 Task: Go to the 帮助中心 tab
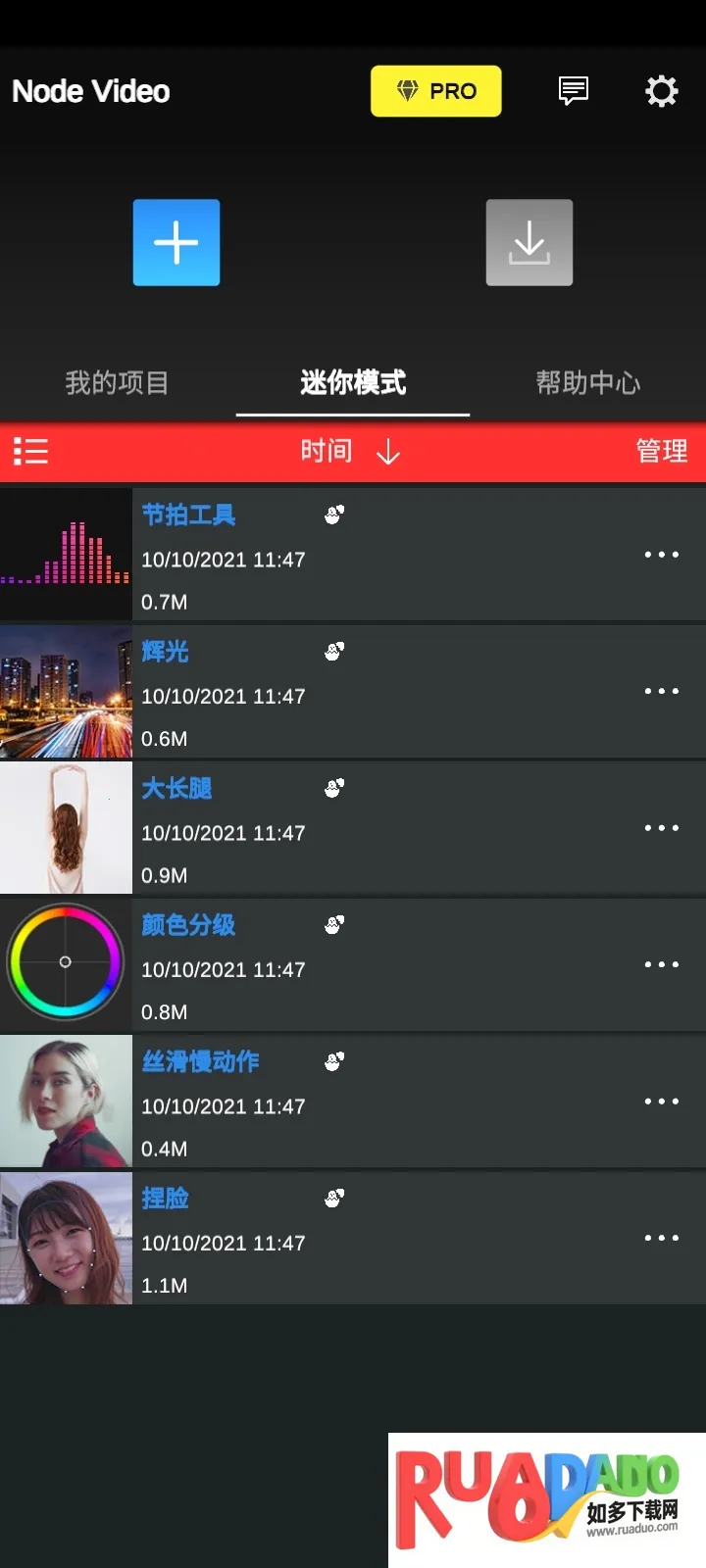coord(588,382)
